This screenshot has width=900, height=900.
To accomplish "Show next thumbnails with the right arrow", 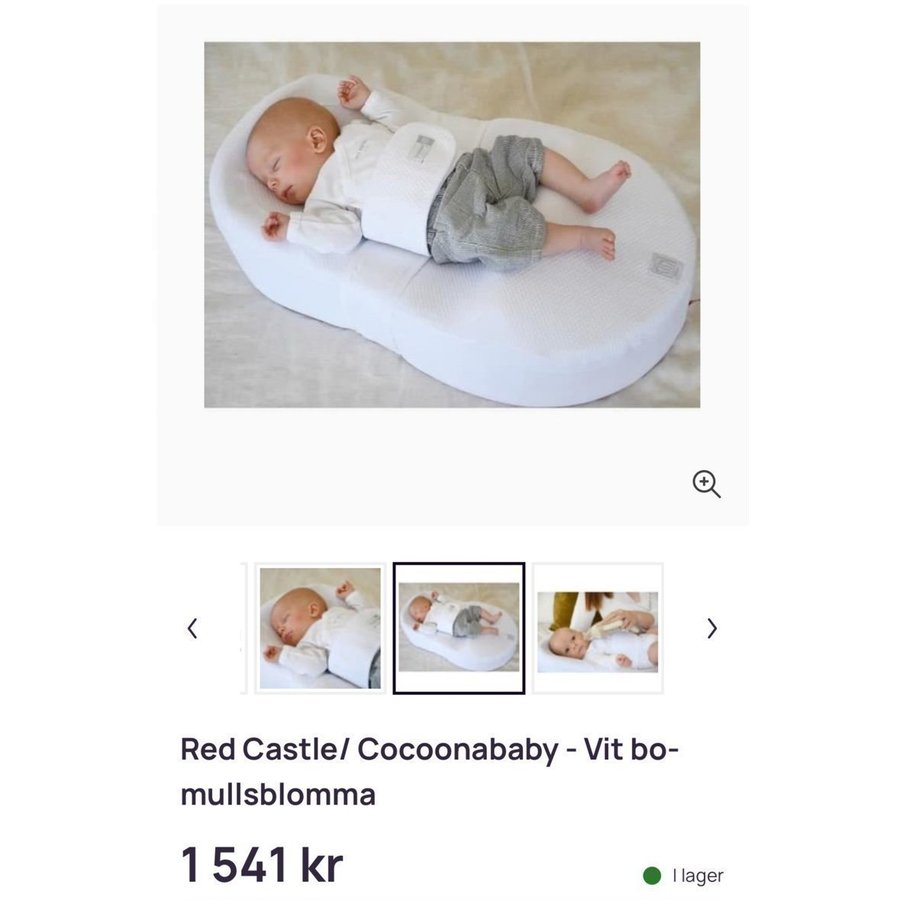I will 712,629.
